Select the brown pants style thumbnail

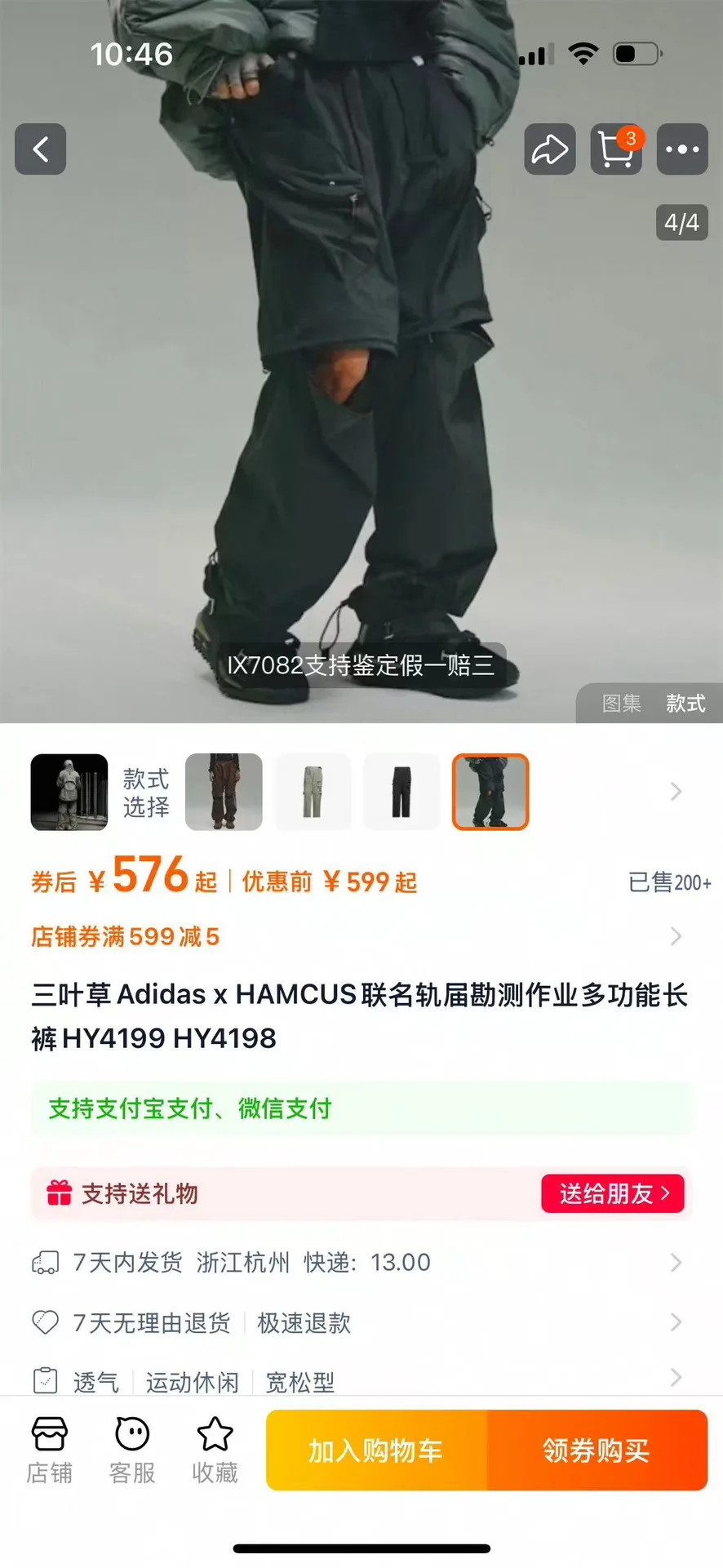[224, 792]
